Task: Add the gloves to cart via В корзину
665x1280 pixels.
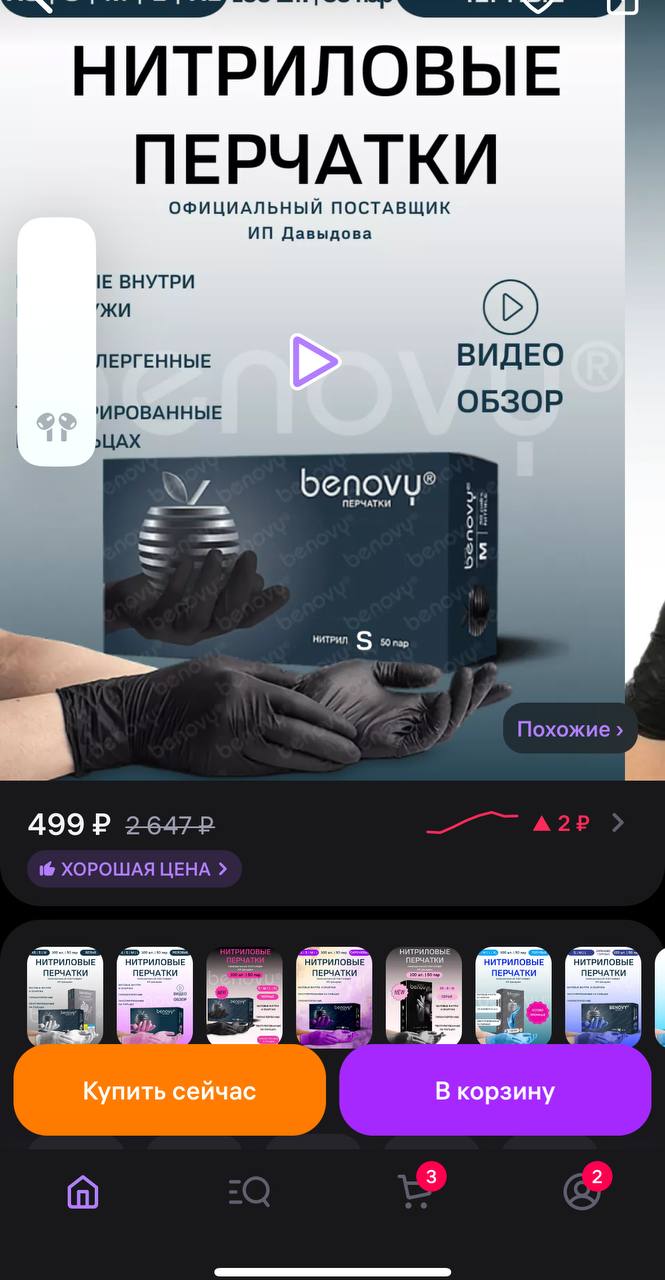Action: [495, 1090]
